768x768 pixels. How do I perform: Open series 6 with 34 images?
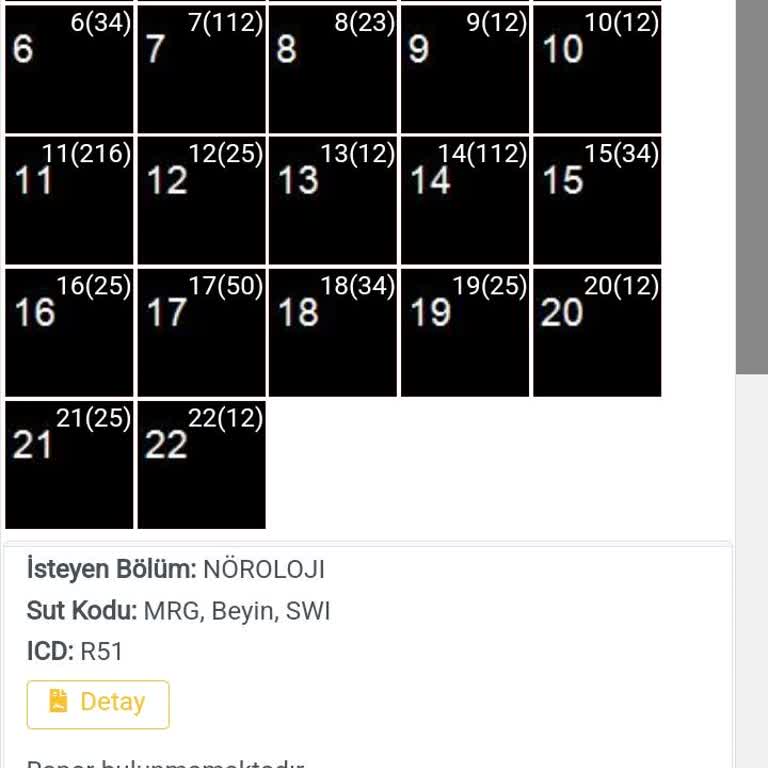click(69, 69)
